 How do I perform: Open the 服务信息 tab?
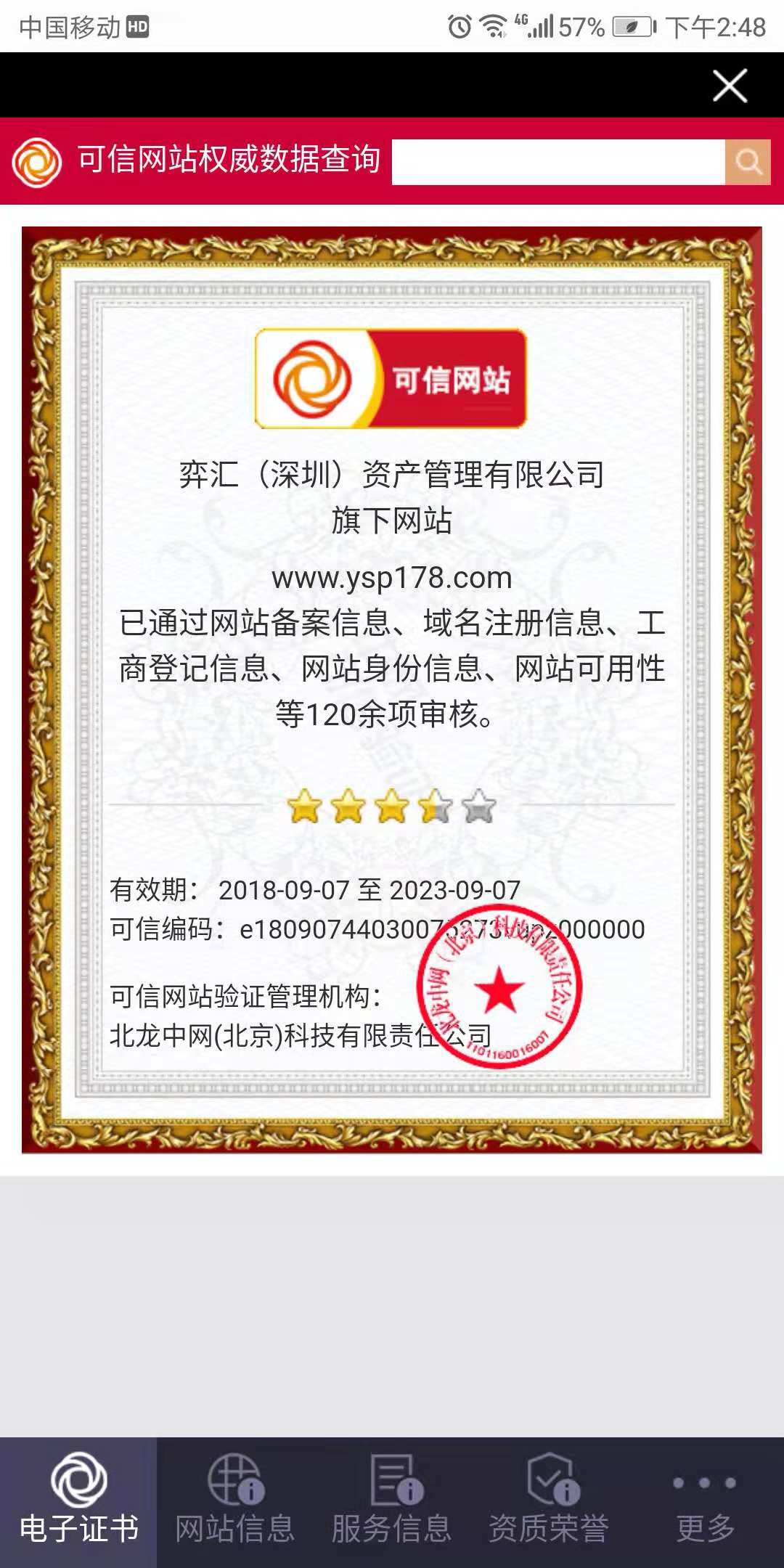coord(392,1503)
